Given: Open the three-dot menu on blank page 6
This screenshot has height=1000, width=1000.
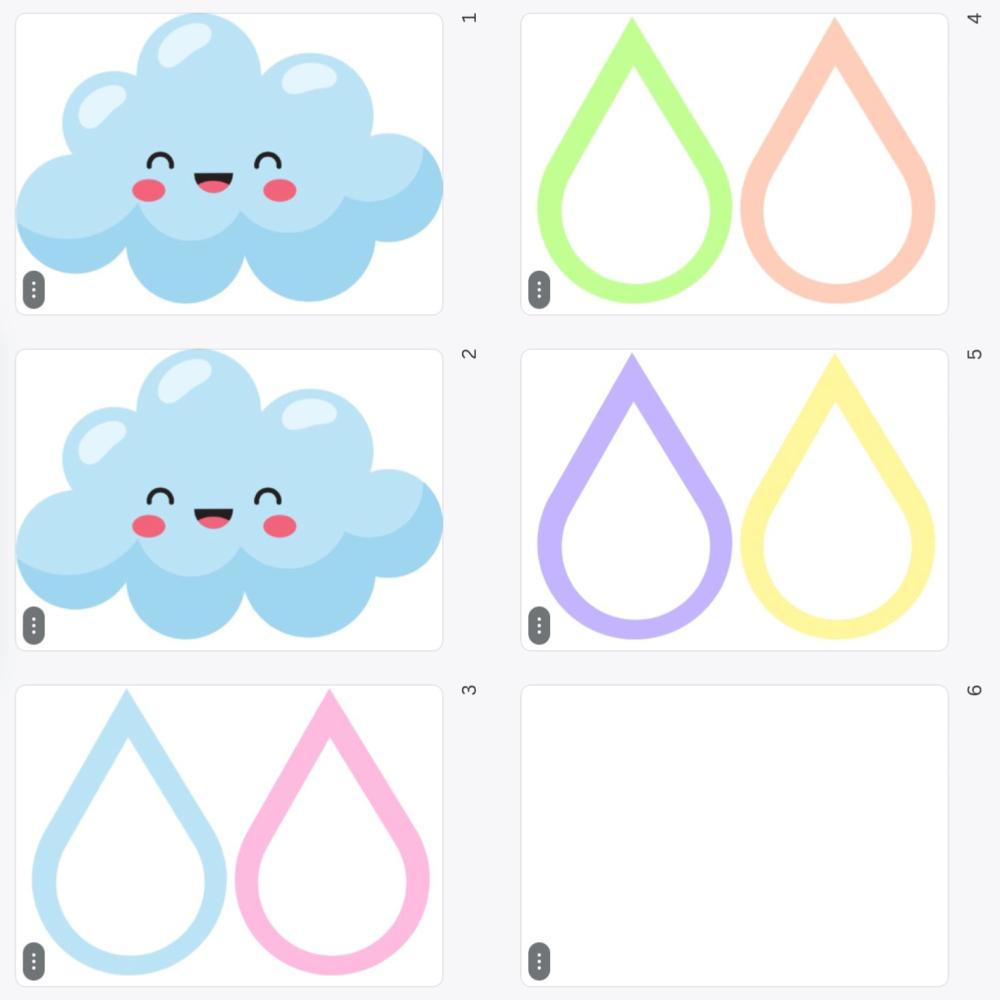Looking at the screenshot, I should click(539, 962).
